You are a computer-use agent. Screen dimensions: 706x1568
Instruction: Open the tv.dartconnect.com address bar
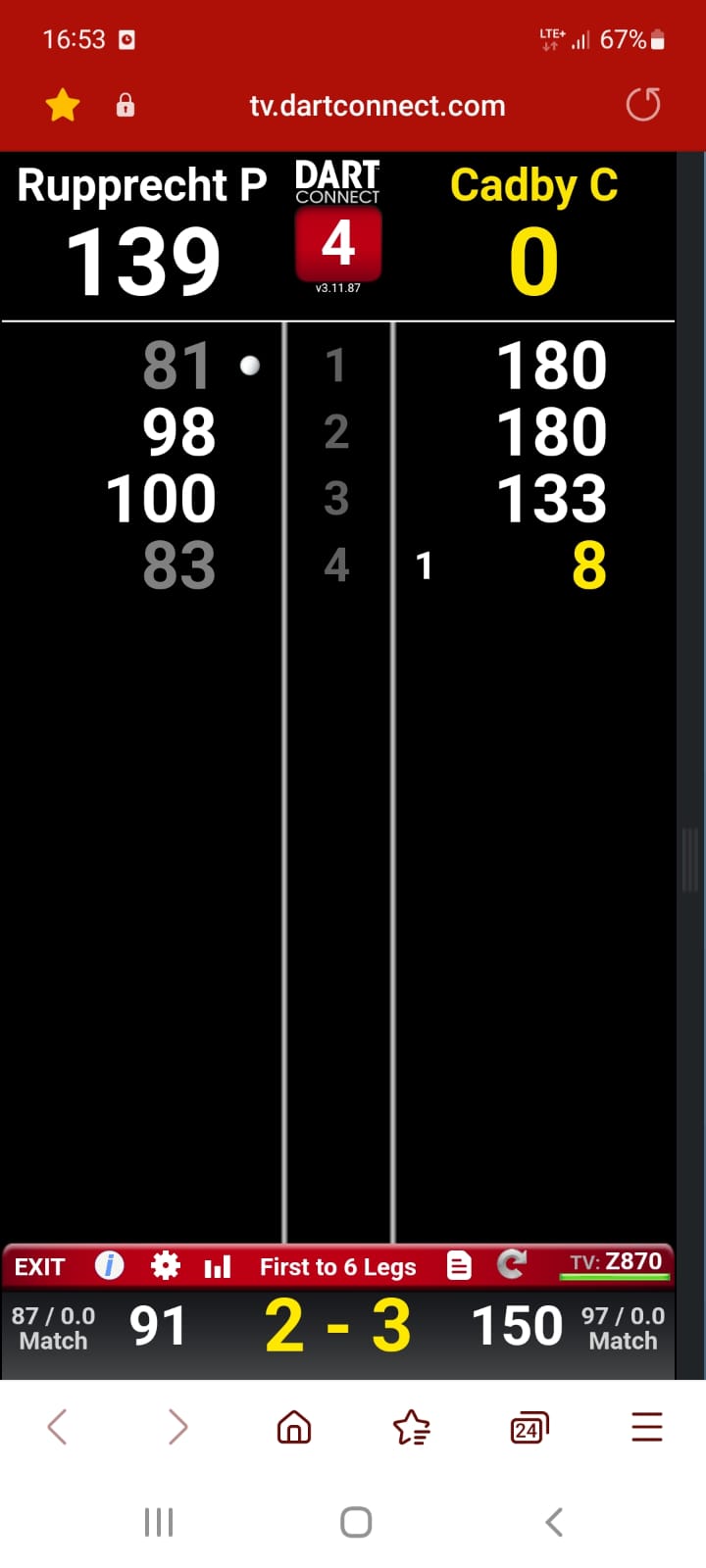[377, 106]
